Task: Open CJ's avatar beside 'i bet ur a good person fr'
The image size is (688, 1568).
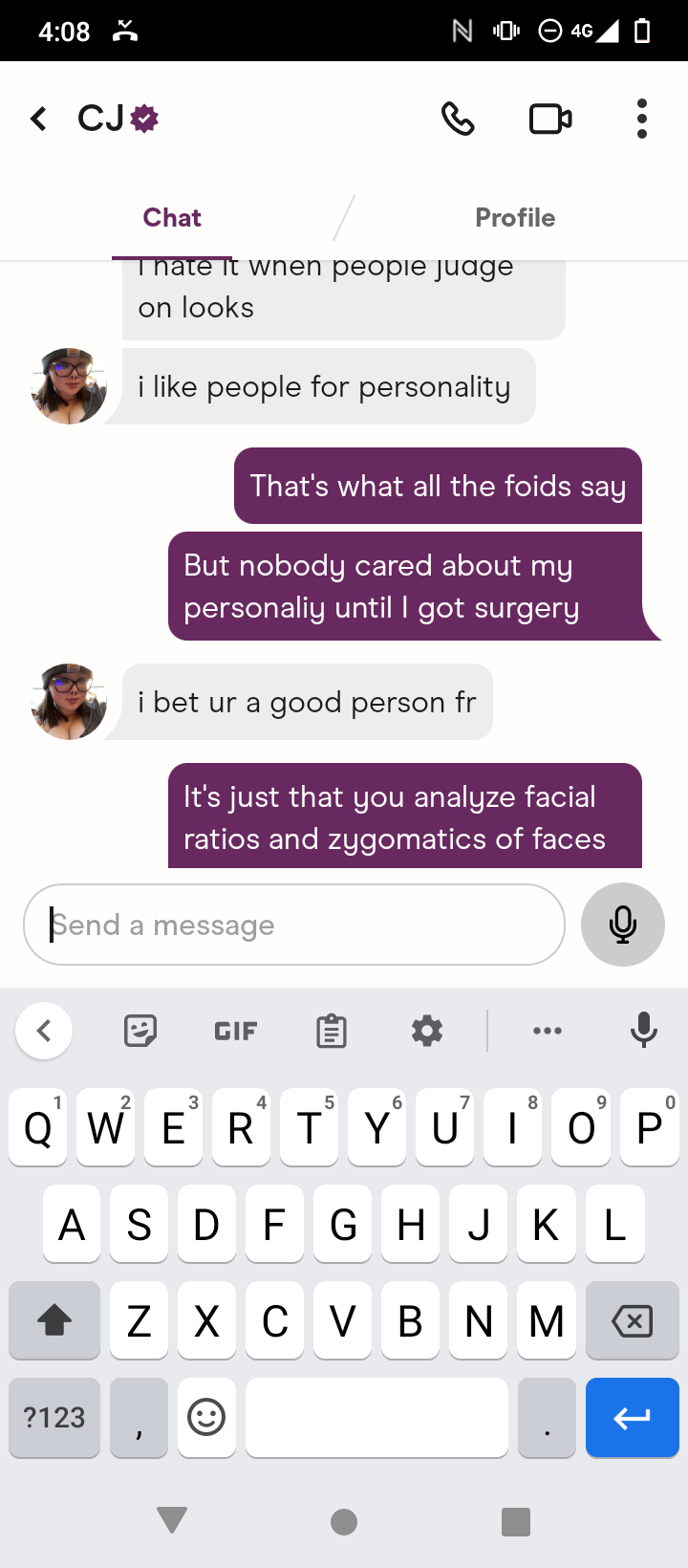Action: [69, 702]
